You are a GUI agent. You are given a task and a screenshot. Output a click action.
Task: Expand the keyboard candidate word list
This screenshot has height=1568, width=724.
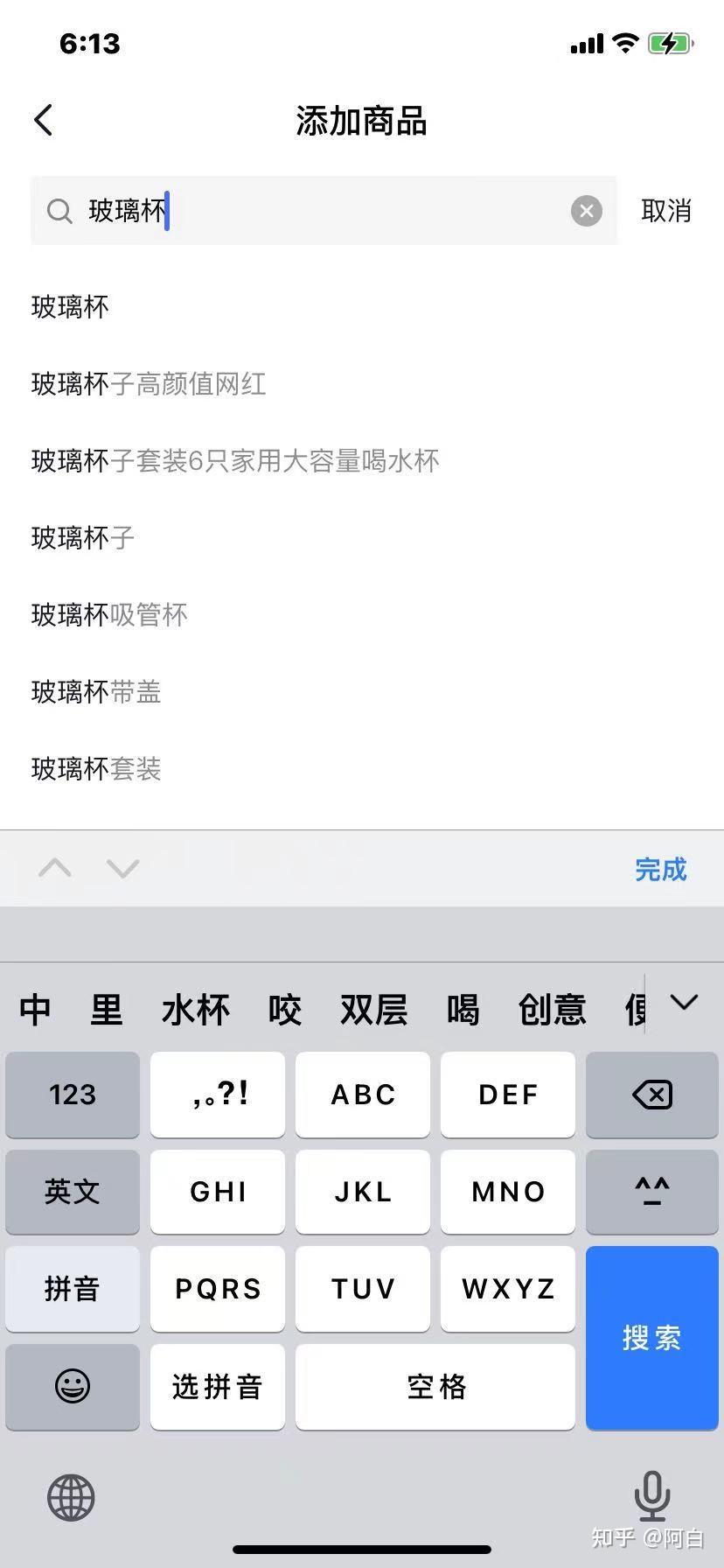pos(684,1003)
